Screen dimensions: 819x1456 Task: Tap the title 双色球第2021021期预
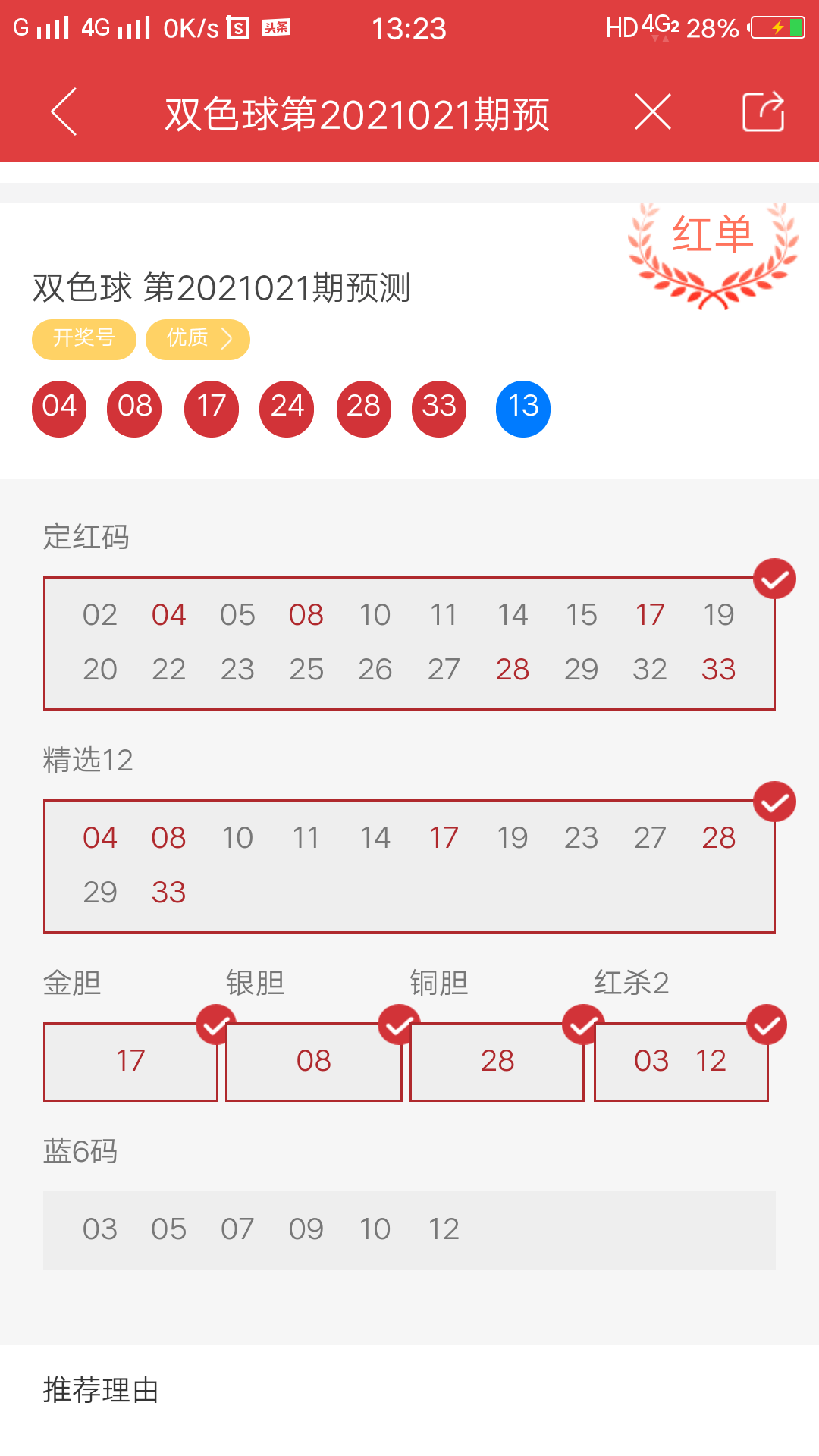356,112
